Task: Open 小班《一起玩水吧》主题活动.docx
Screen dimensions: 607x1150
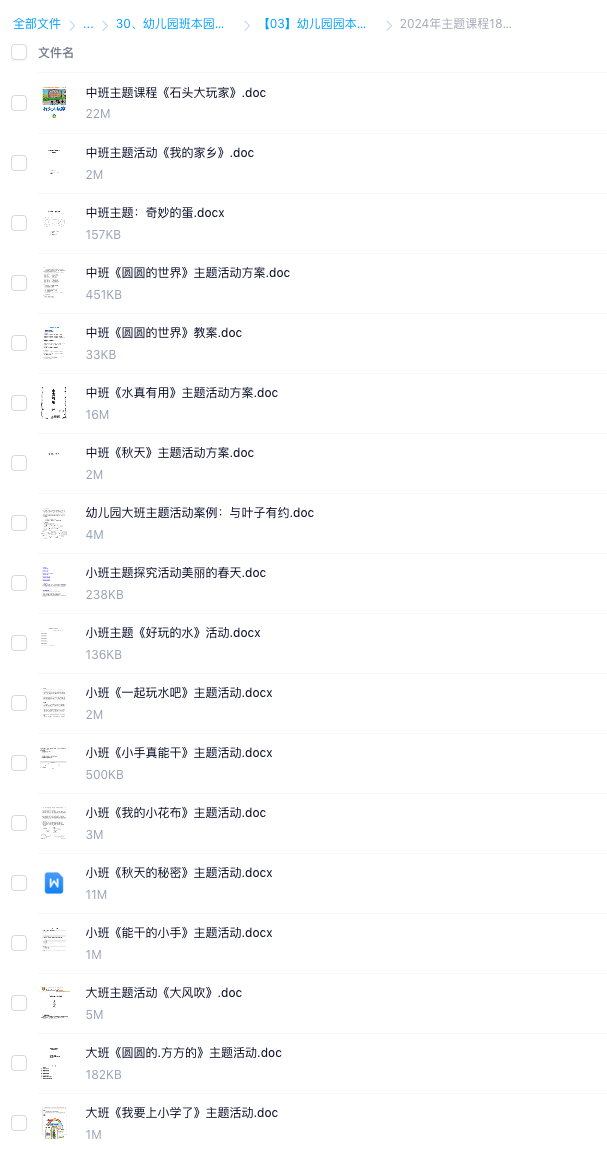Action: coord(179,693)
